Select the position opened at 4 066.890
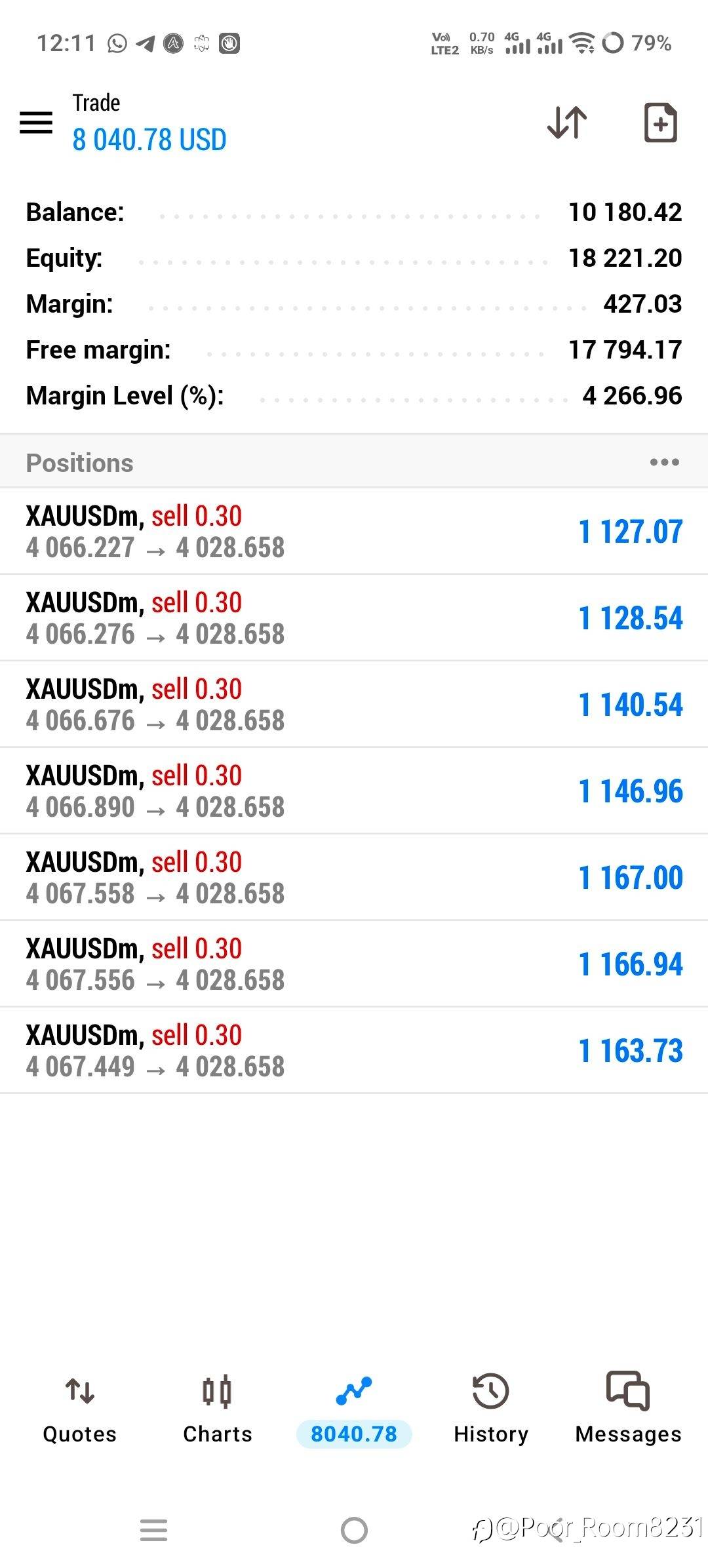708x1568 pixels. click(354, 791)
